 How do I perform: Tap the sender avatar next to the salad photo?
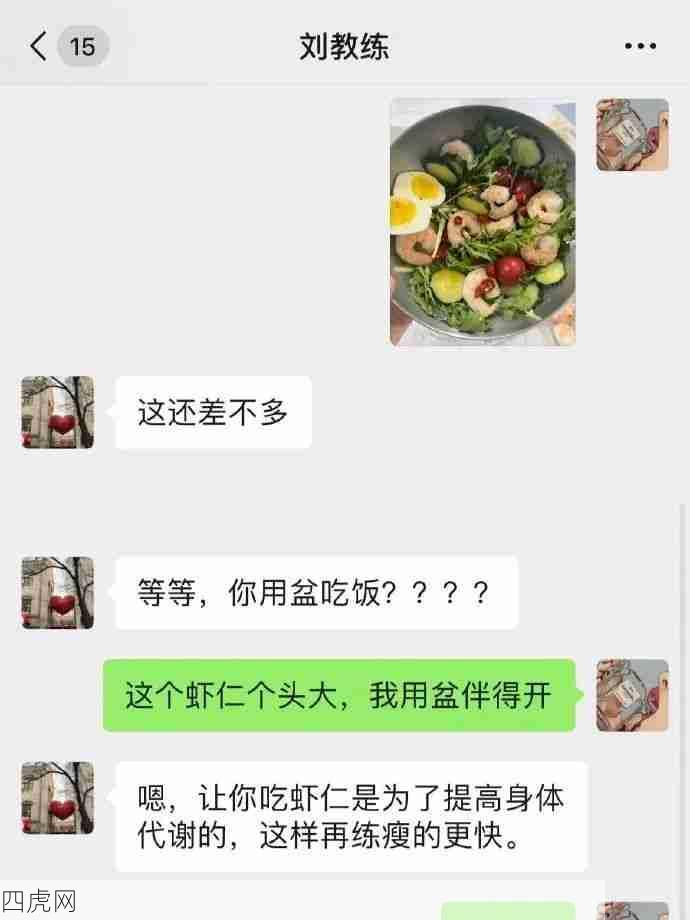(x=632, y=135)
